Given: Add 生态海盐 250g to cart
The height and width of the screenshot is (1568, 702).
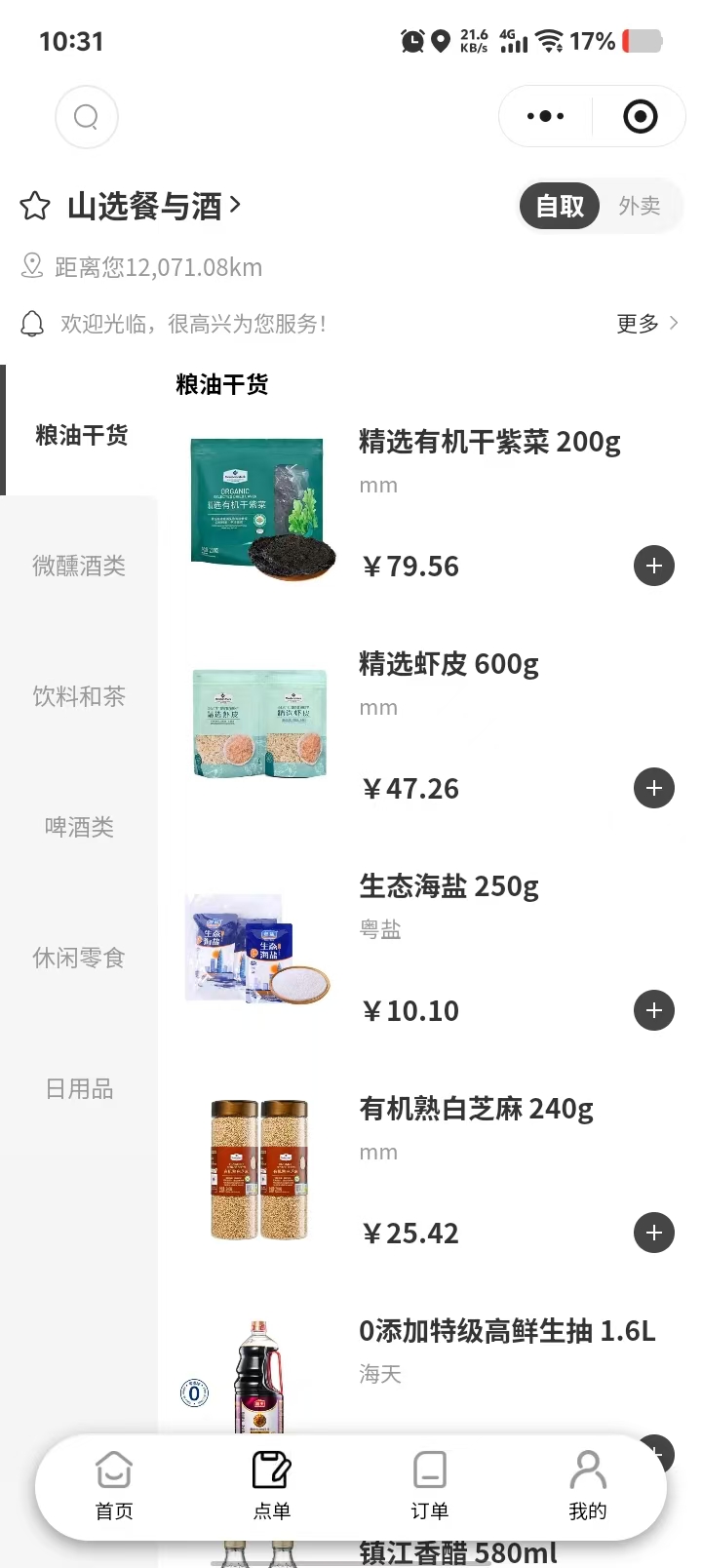Looking at the screenshot, I should (x=654, y=1010).
